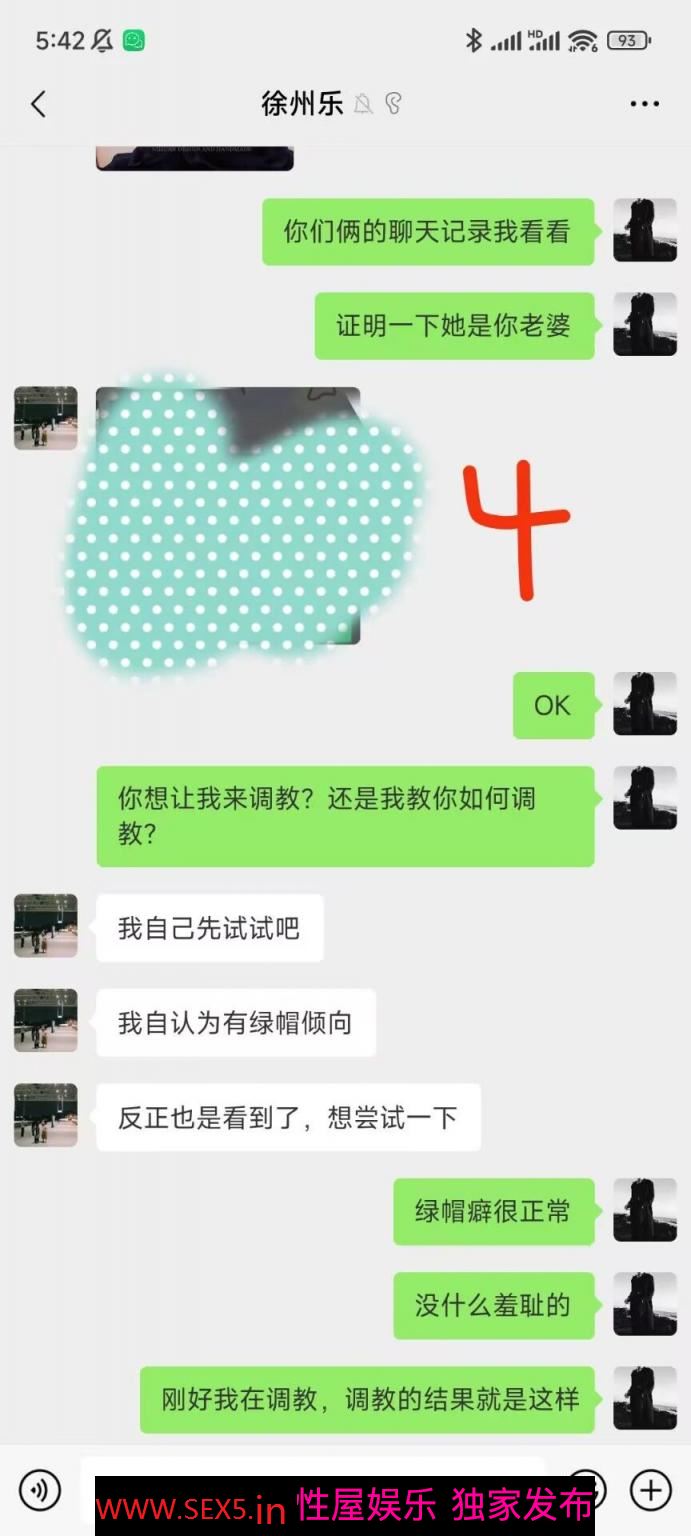Open the three-dot chat options menu
Viewport: 691px width, 1536px height.
coord(644,104)
